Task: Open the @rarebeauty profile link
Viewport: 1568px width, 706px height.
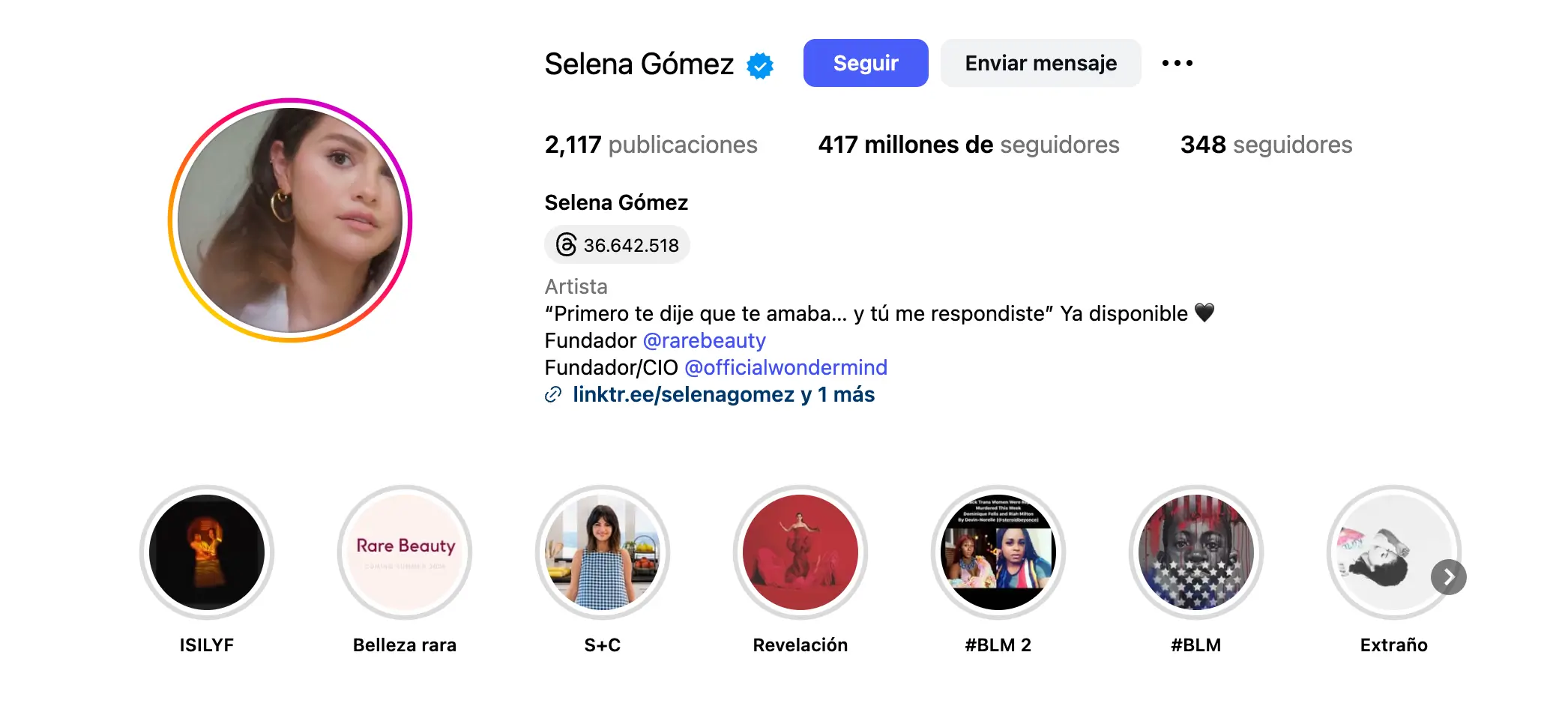Action: coord(704,340)
